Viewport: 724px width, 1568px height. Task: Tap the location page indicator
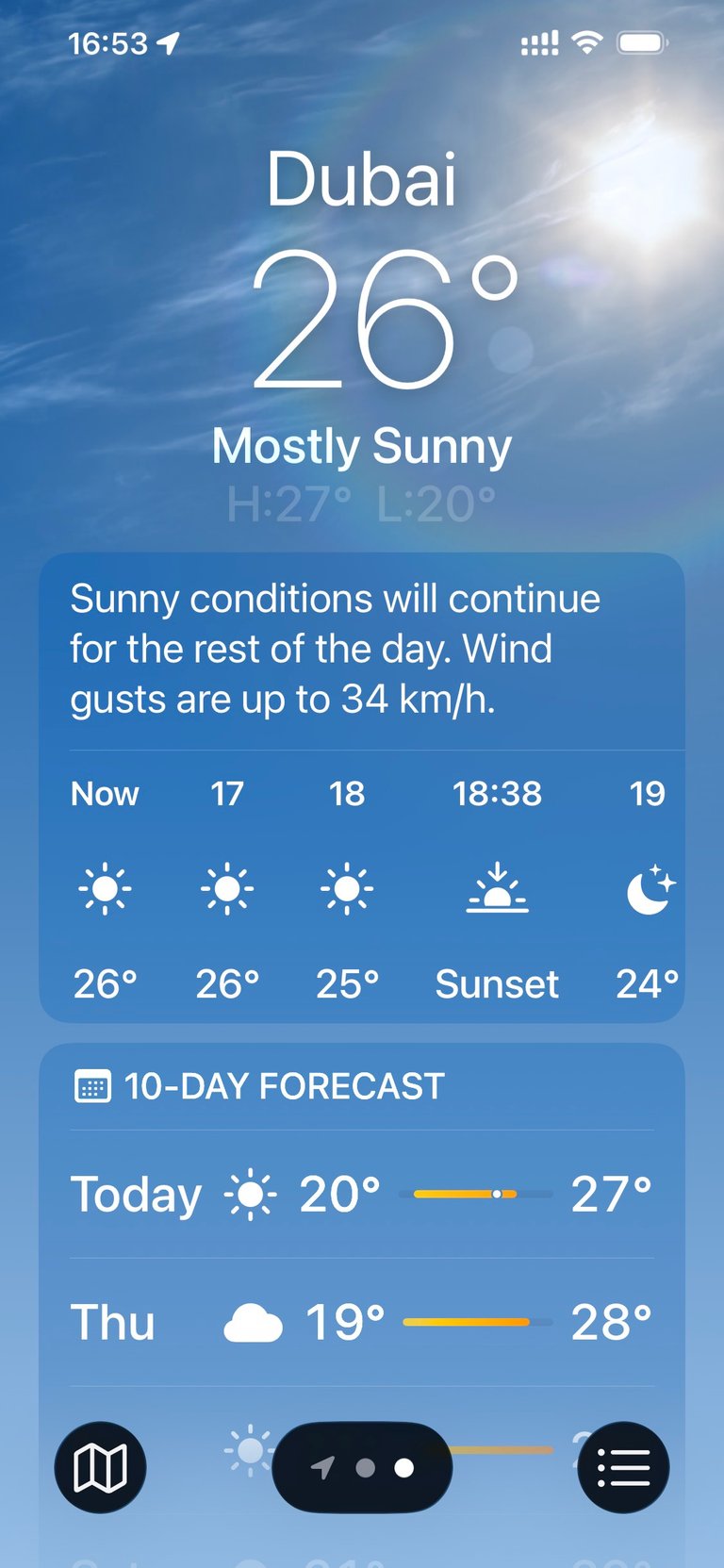[x=362, y=1467]
